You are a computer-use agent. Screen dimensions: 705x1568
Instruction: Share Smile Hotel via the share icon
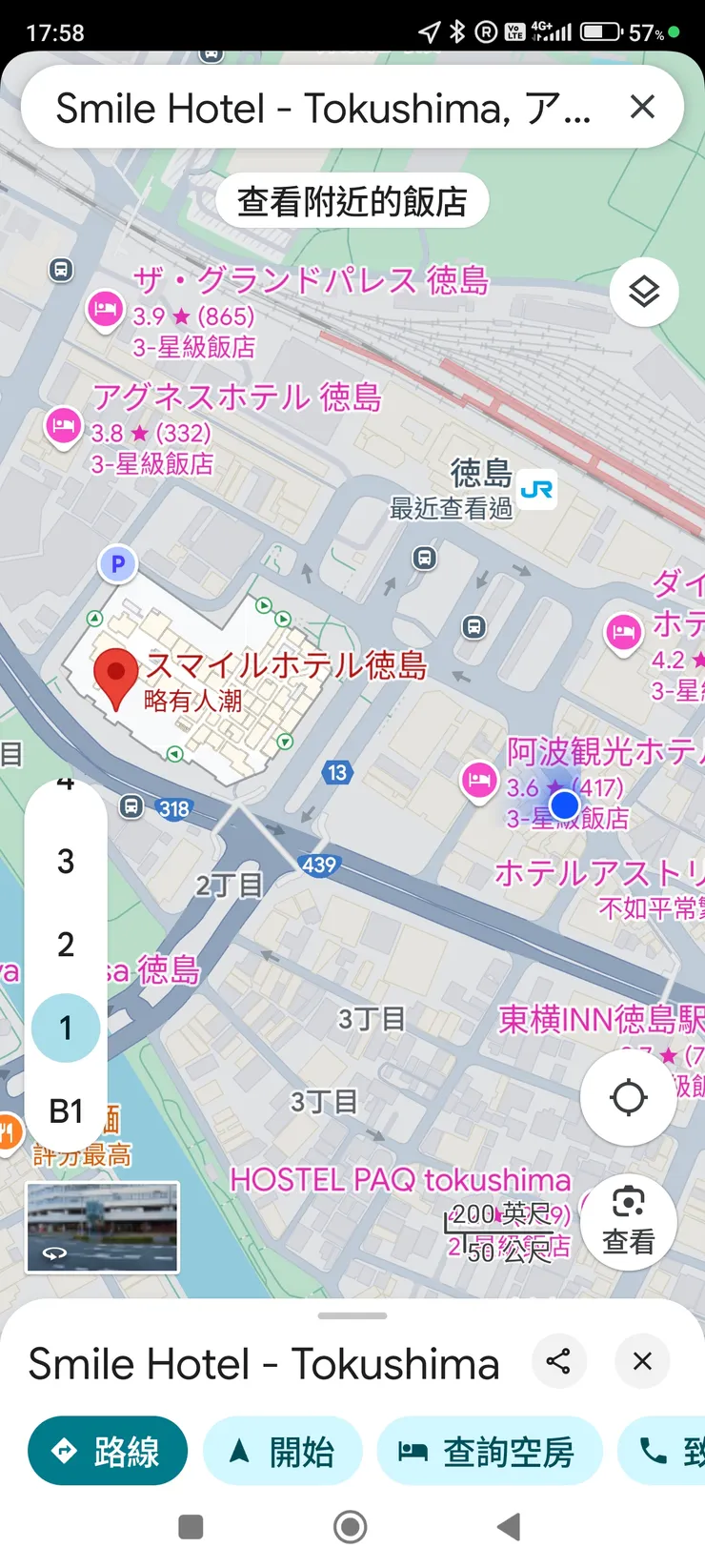[x=559, y=1362]
